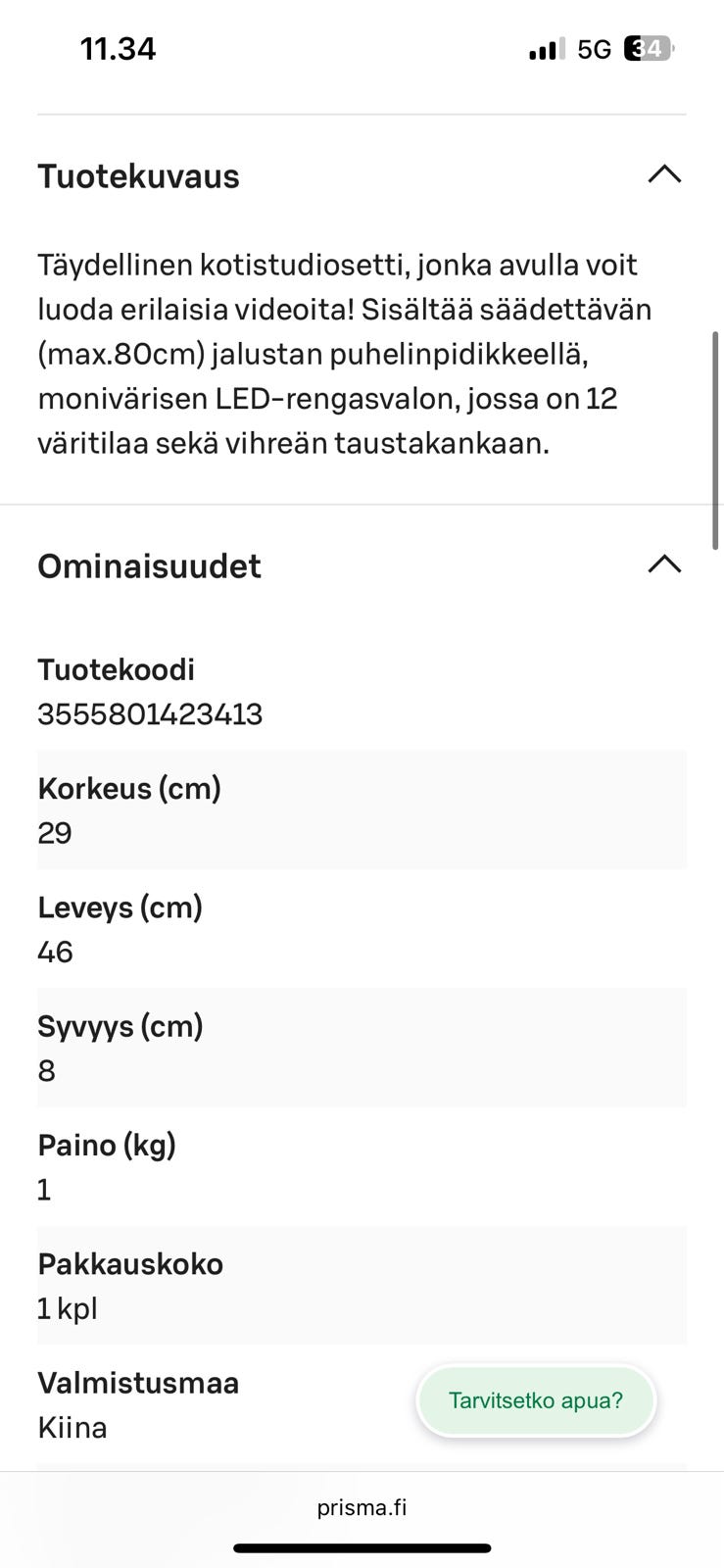Tap the Tuotekuvaus section heading
This screenshot has height=1568, width=724.
tap(138, 176)
